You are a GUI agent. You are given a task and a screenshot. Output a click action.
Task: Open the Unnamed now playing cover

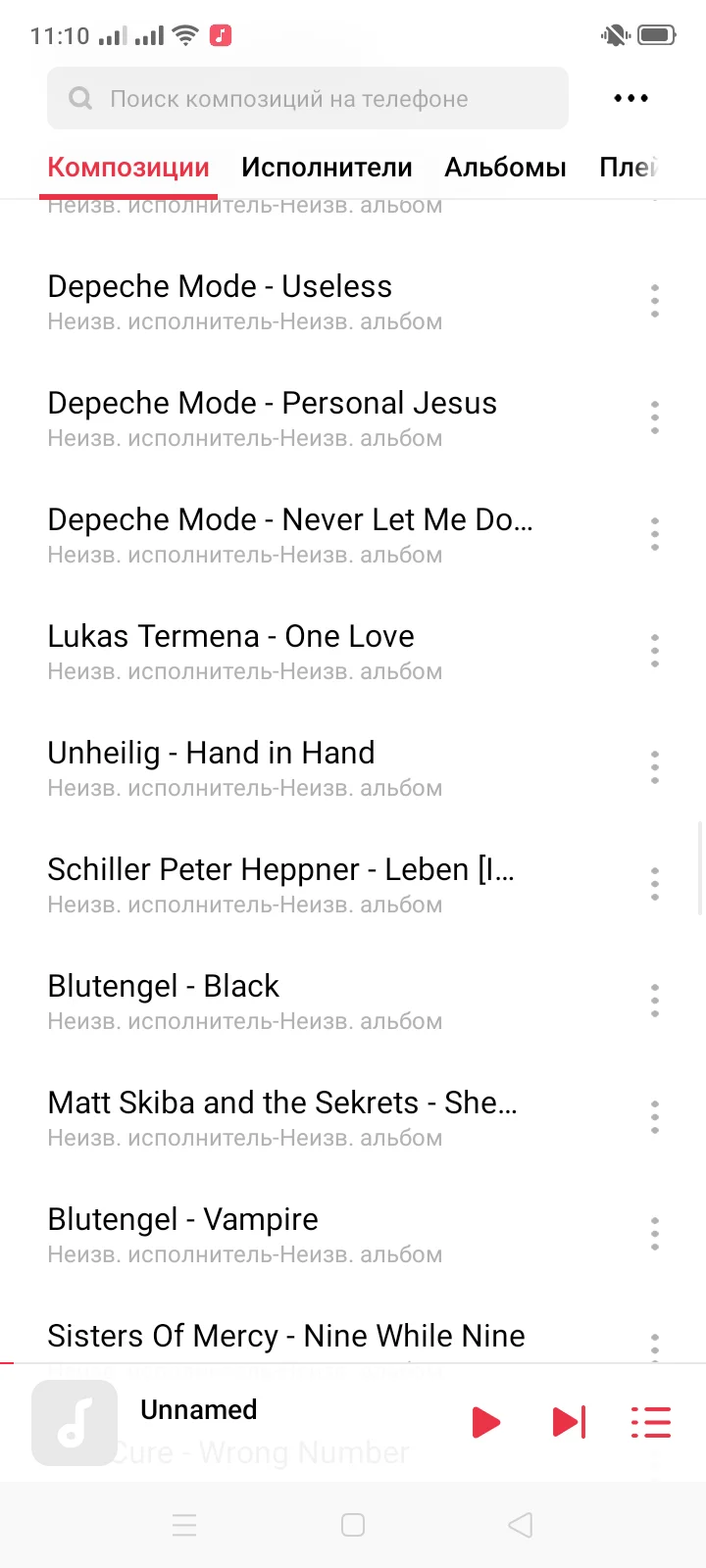point(75,1423)
